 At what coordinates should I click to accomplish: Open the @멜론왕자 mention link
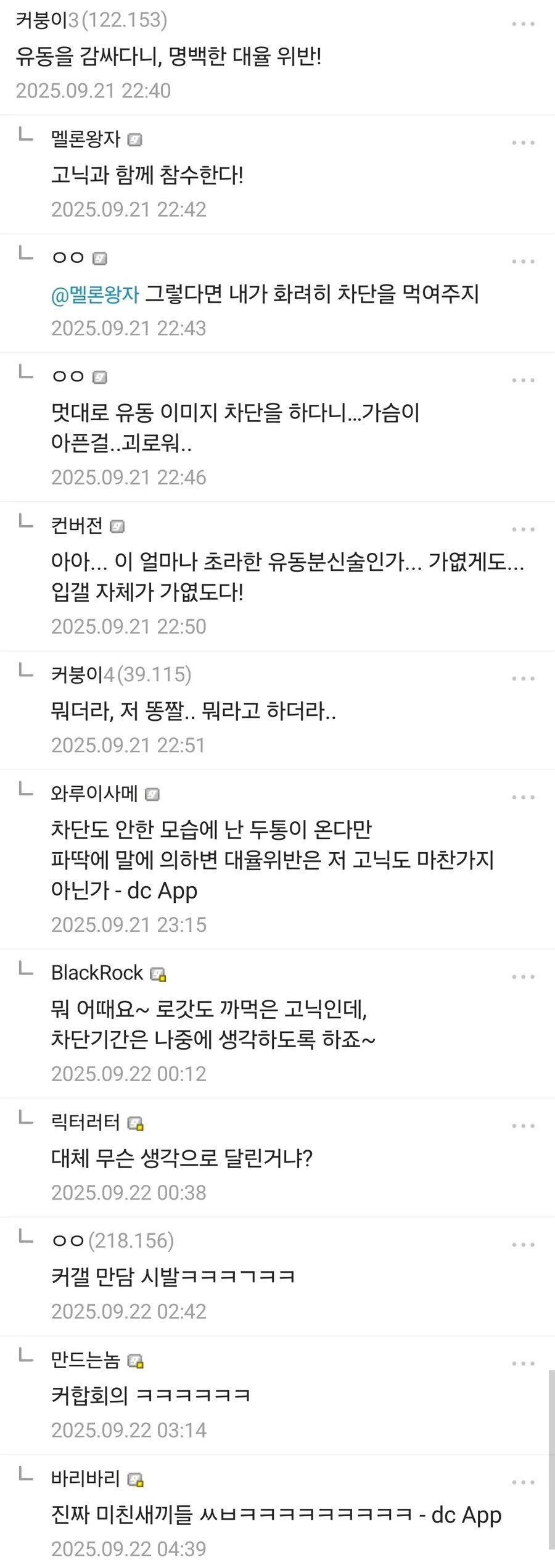95,294
